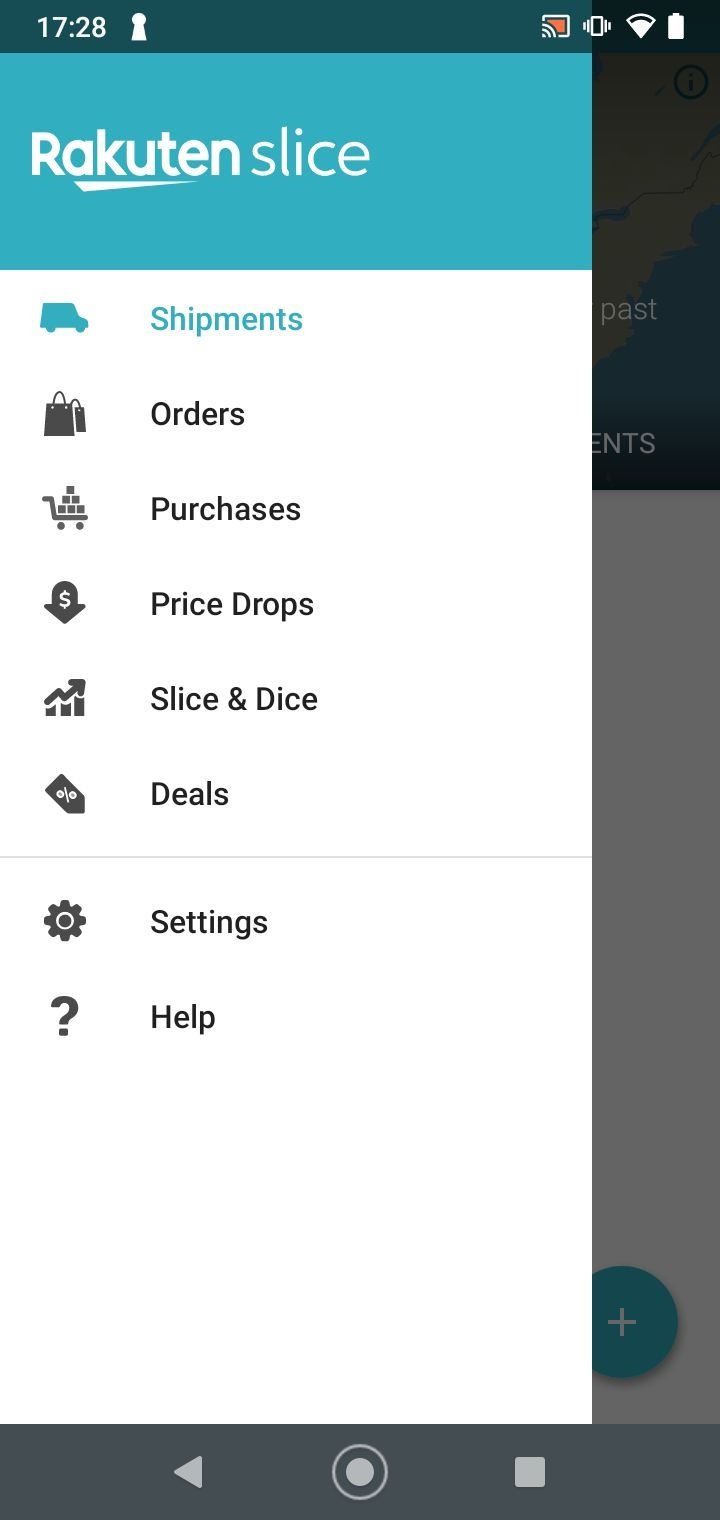Open the Help page
The height and width of the screenshot is (1520, 720).
(x=296, y=1017)
